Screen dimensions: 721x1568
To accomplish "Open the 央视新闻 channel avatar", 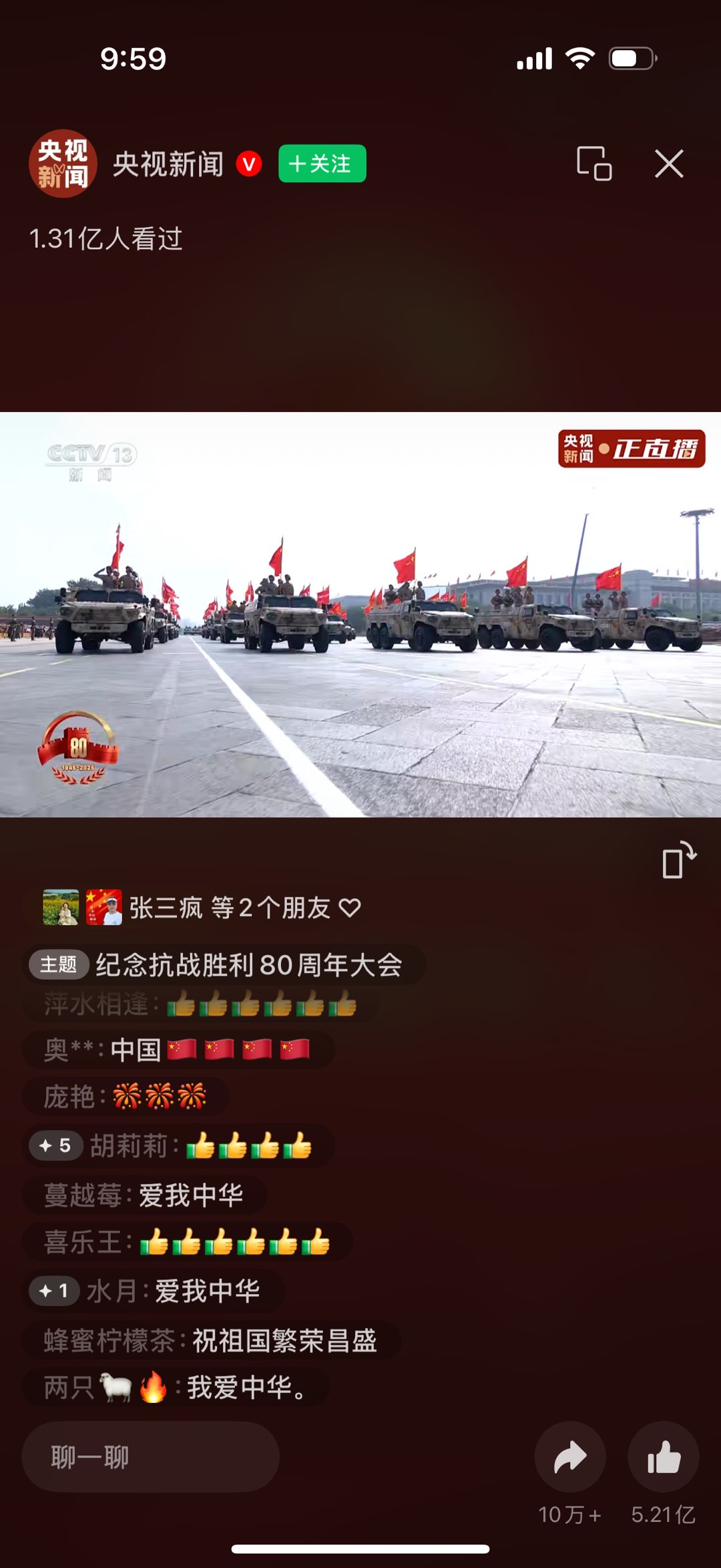I will [63, 164].
